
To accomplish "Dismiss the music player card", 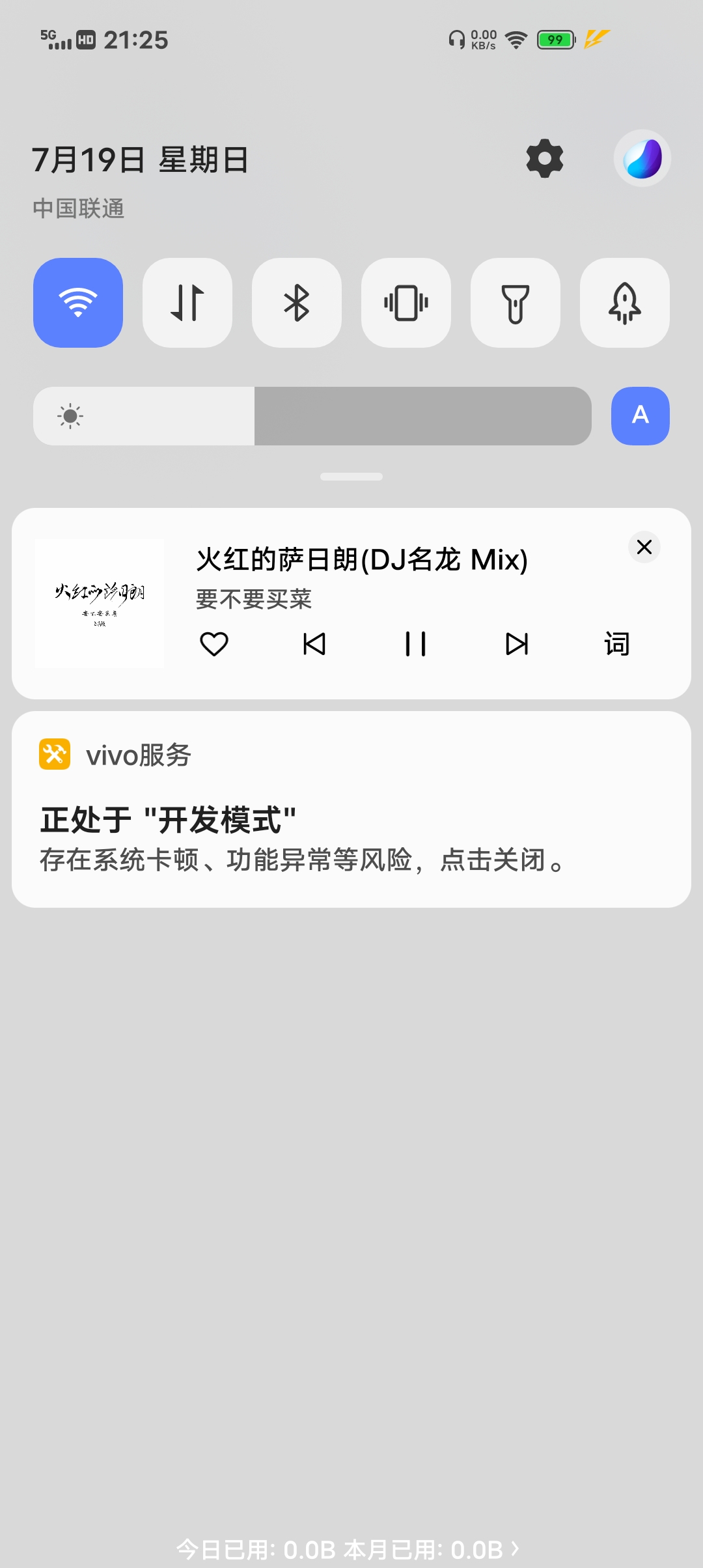I will coord(644,547).
